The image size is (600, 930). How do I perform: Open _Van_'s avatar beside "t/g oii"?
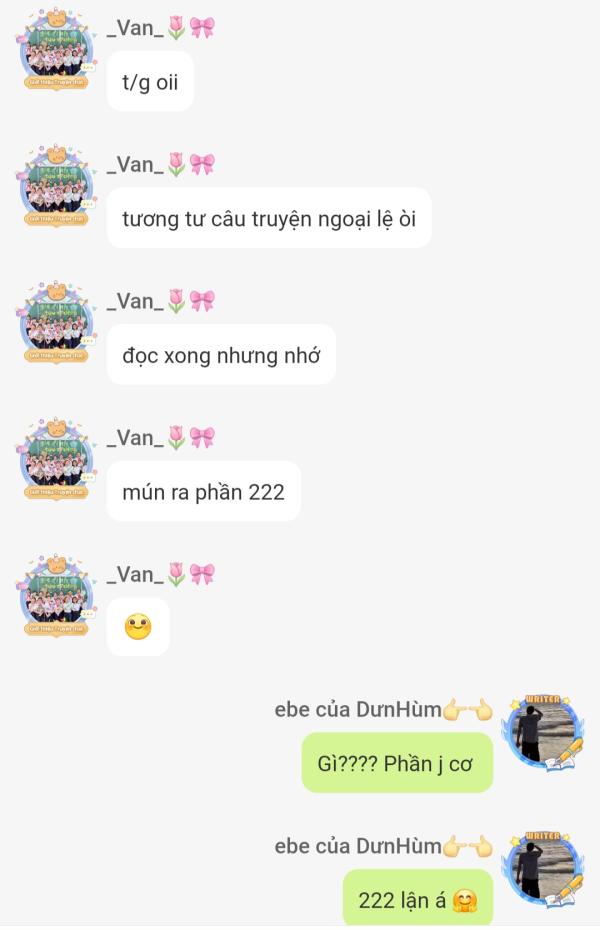56,51
